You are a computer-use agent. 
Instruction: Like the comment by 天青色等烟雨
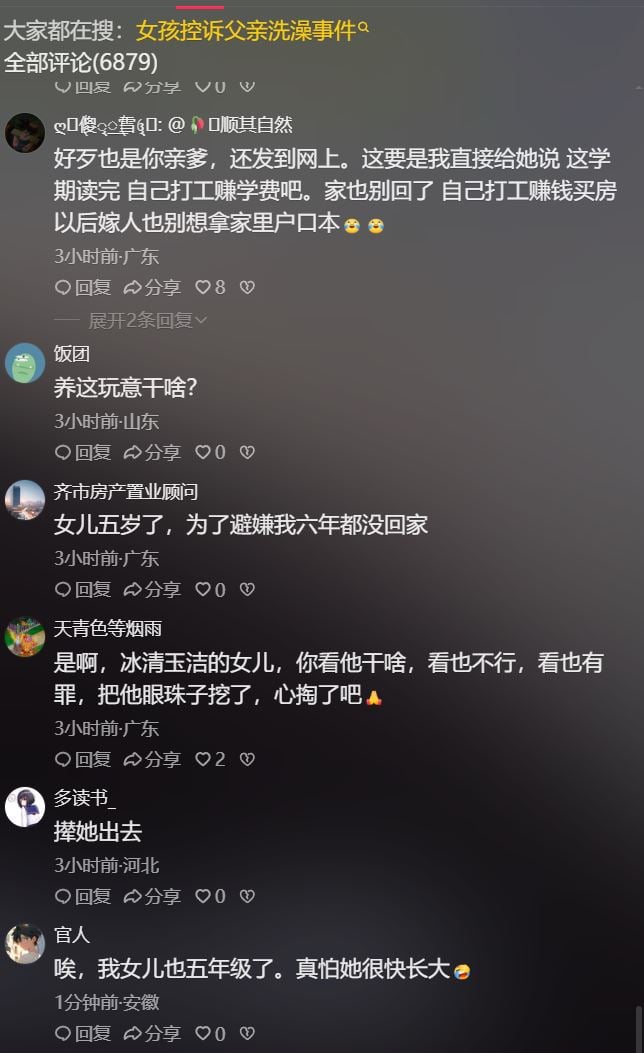(x=210, y=759)
